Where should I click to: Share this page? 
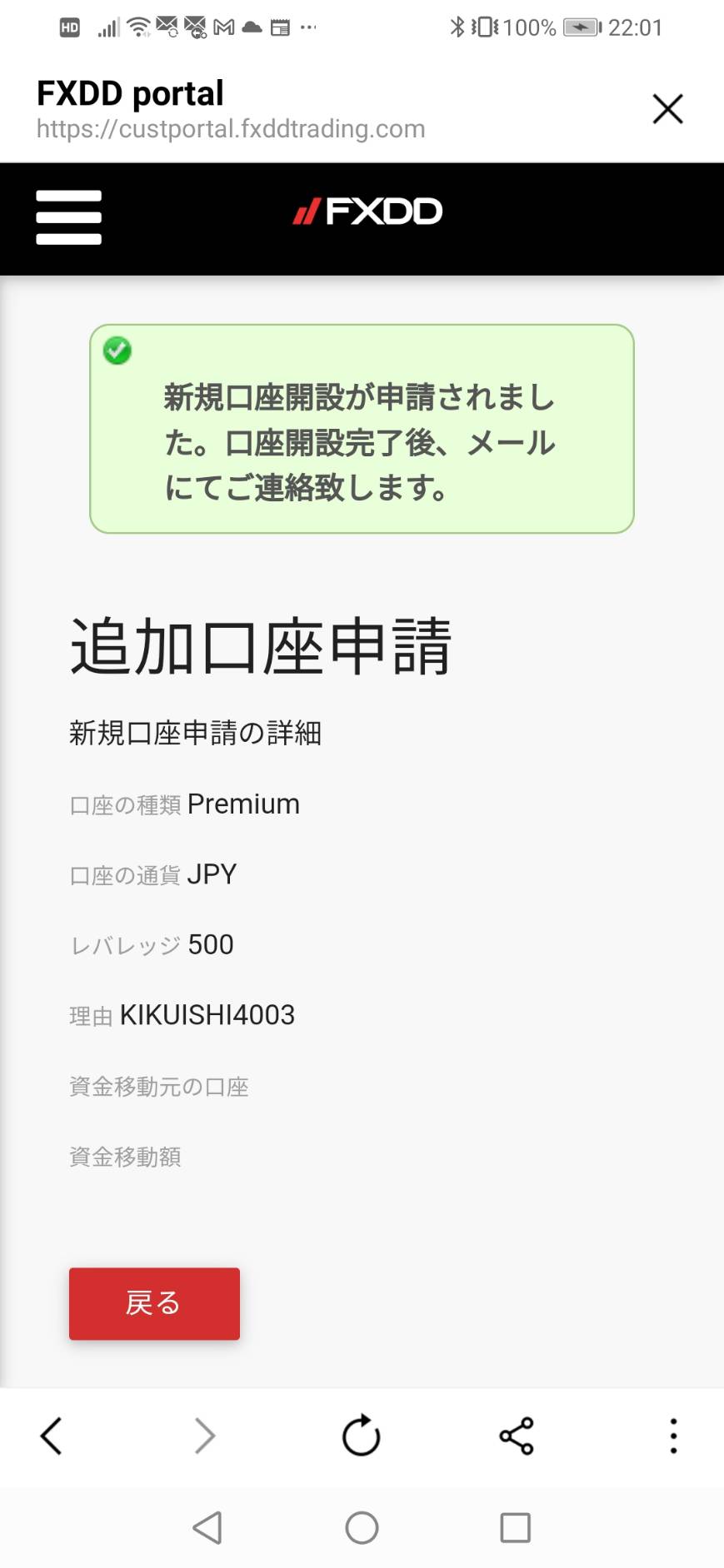click(x=517, y=1436)
